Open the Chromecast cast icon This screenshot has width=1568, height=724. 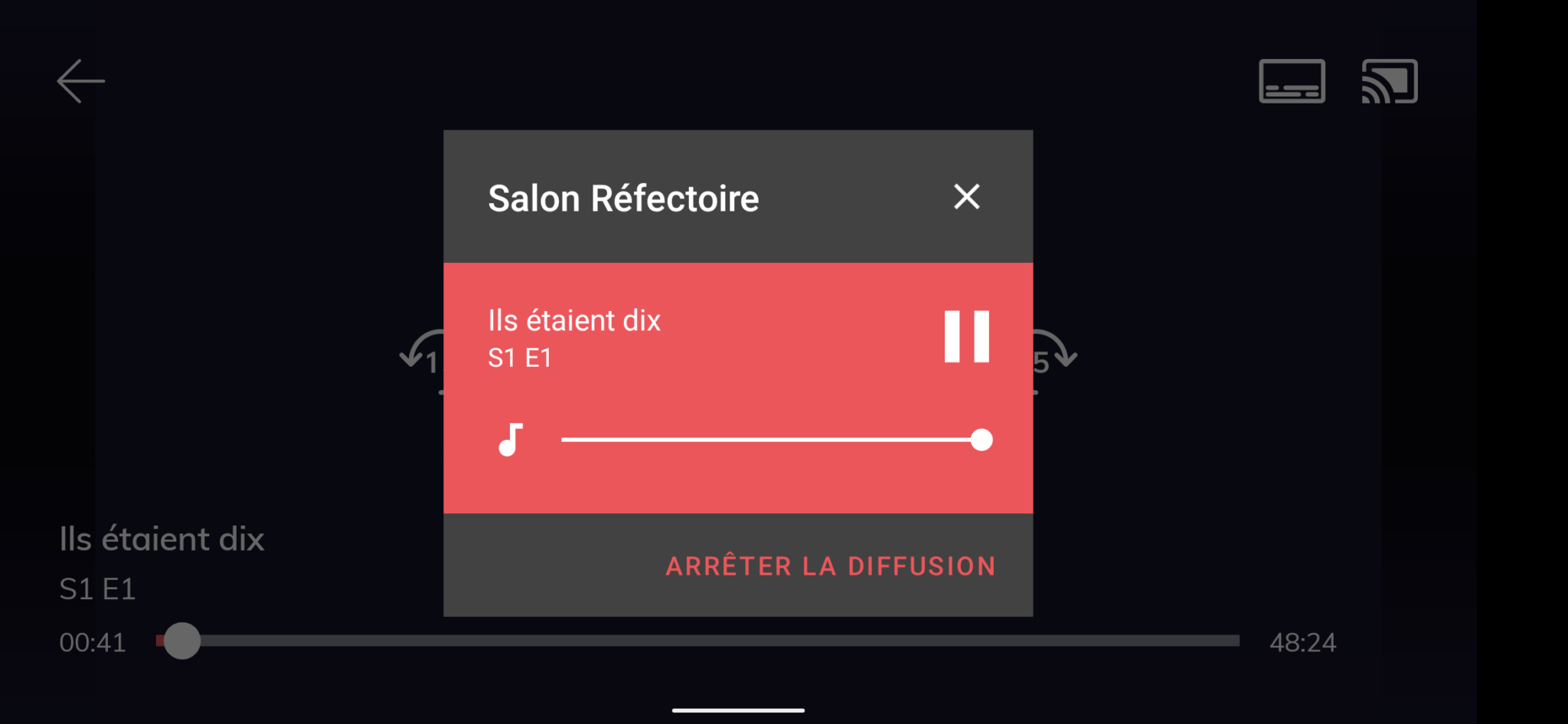click(1389, 81)
